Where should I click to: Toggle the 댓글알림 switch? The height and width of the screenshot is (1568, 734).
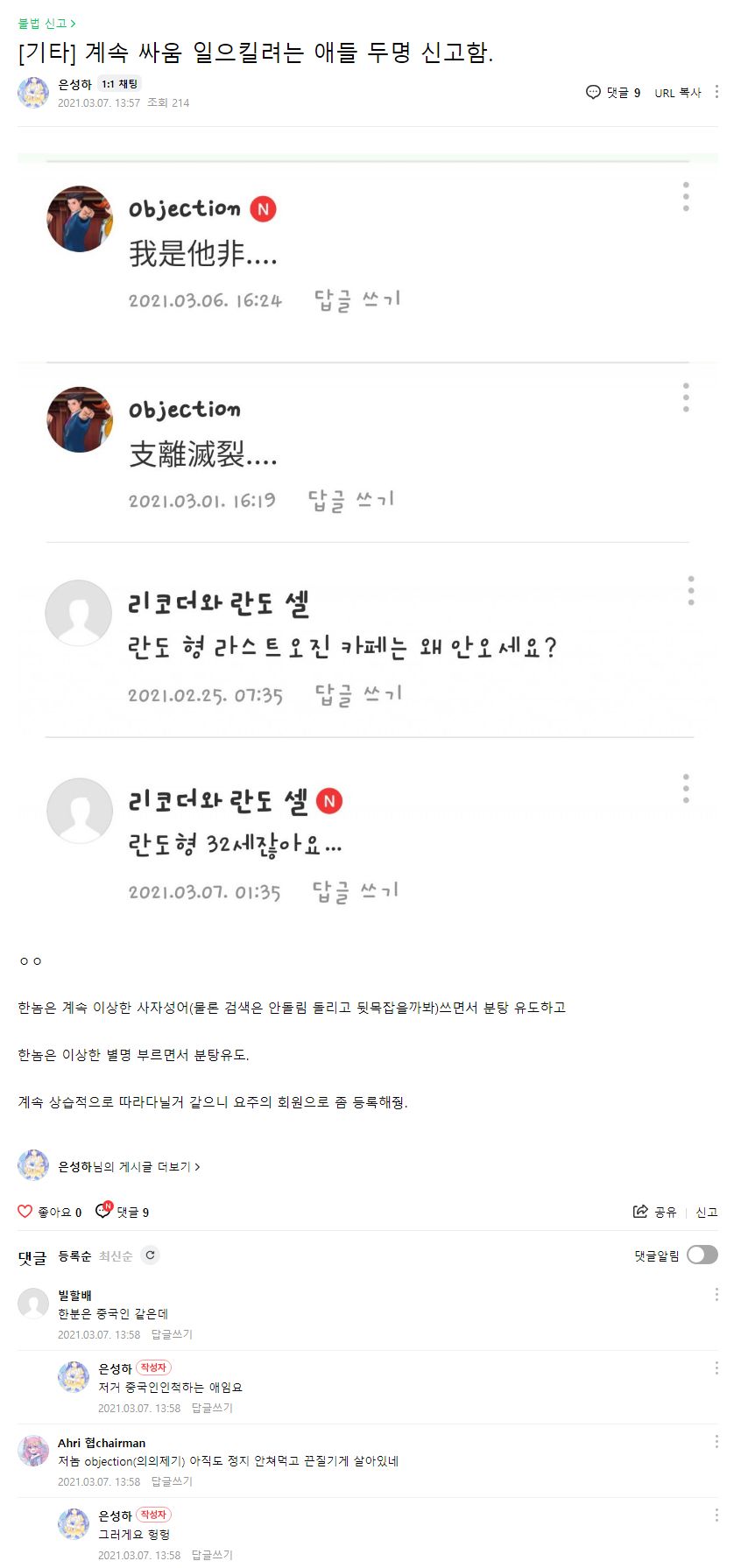click(x=702, y=1255)
